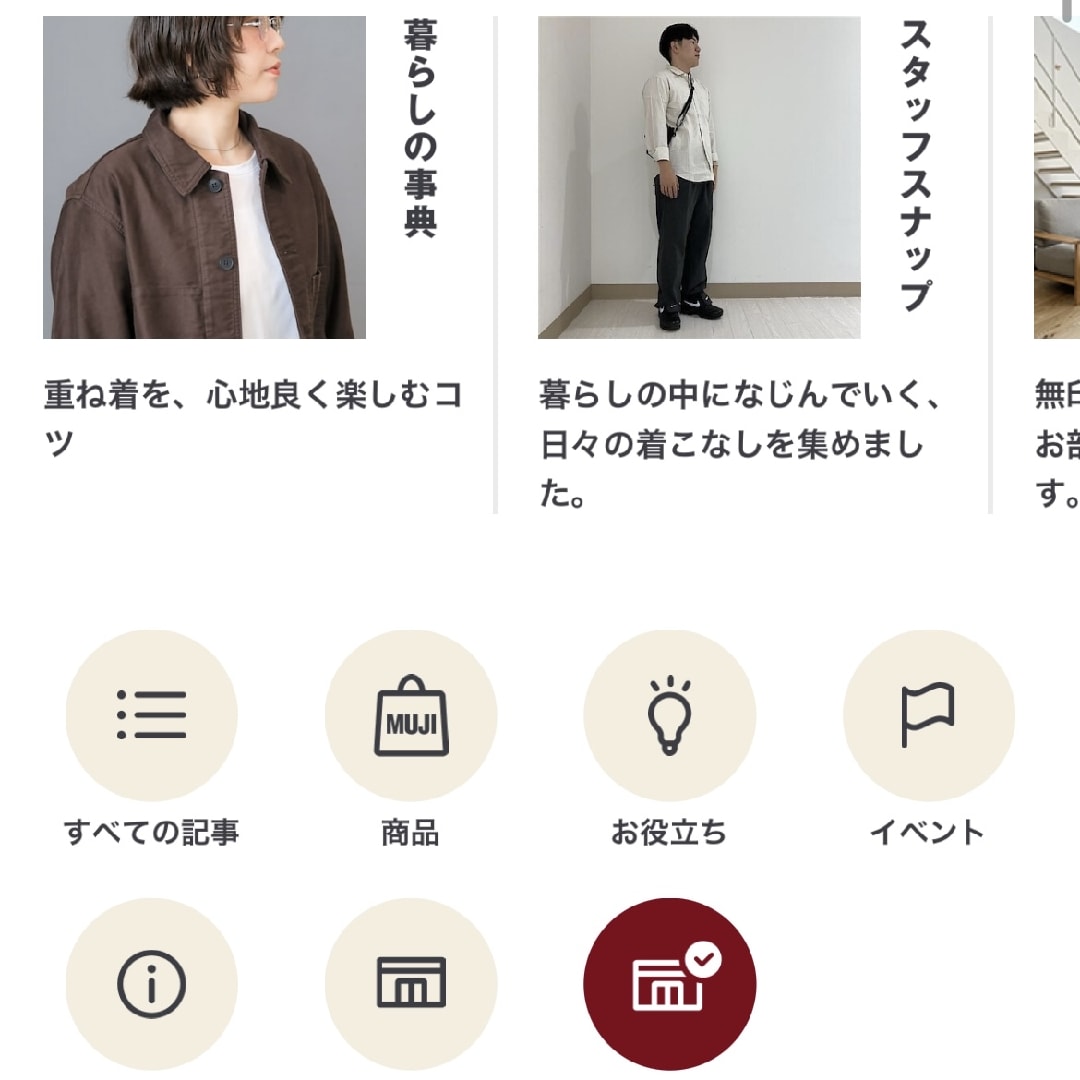The height and width of the screenshot is (1080, 1080).
Task: Open the store category icon
Action: [x=411, y=983]
